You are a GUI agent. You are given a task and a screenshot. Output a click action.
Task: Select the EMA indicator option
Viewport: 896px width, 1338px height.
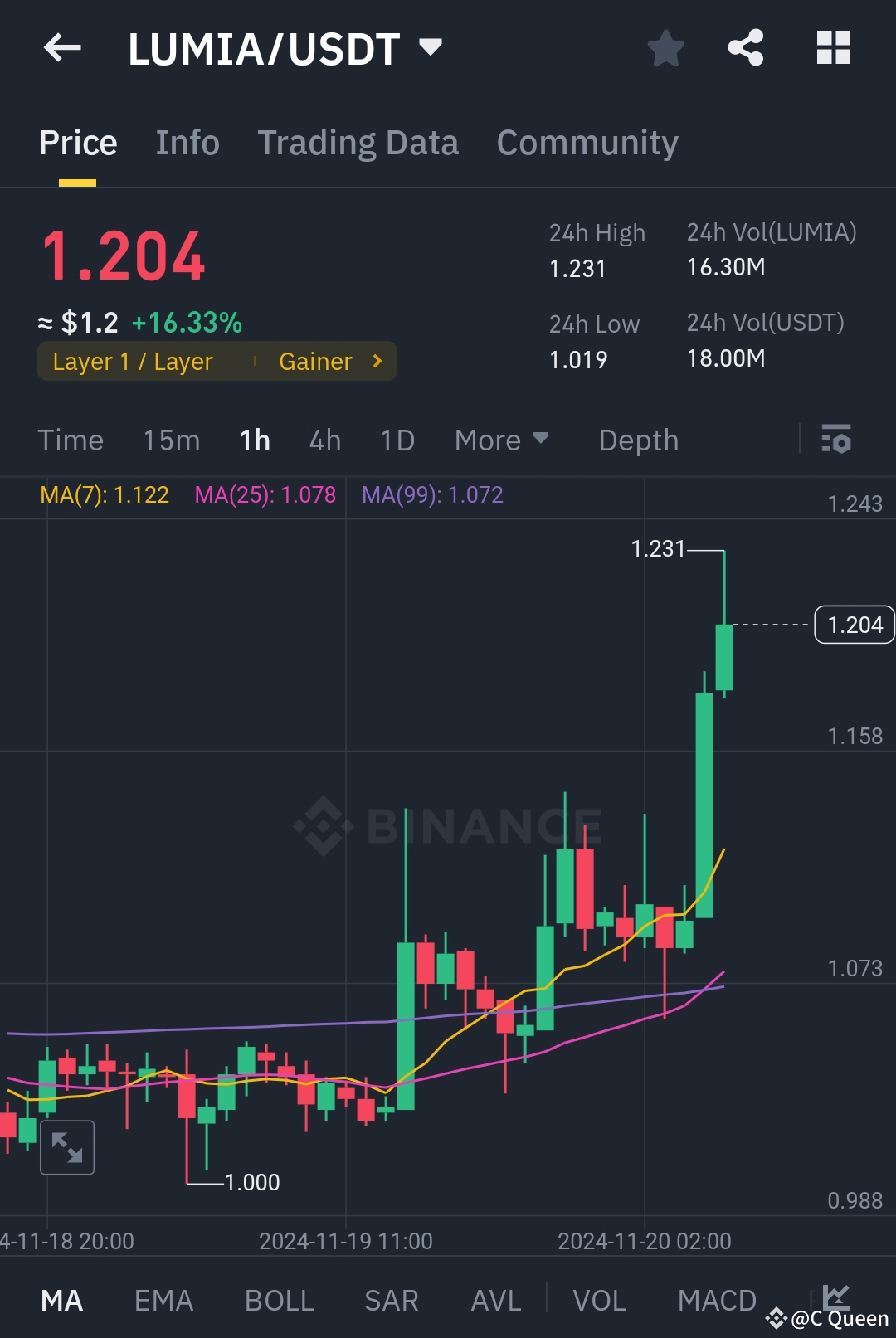click(x=163, y=1300)
